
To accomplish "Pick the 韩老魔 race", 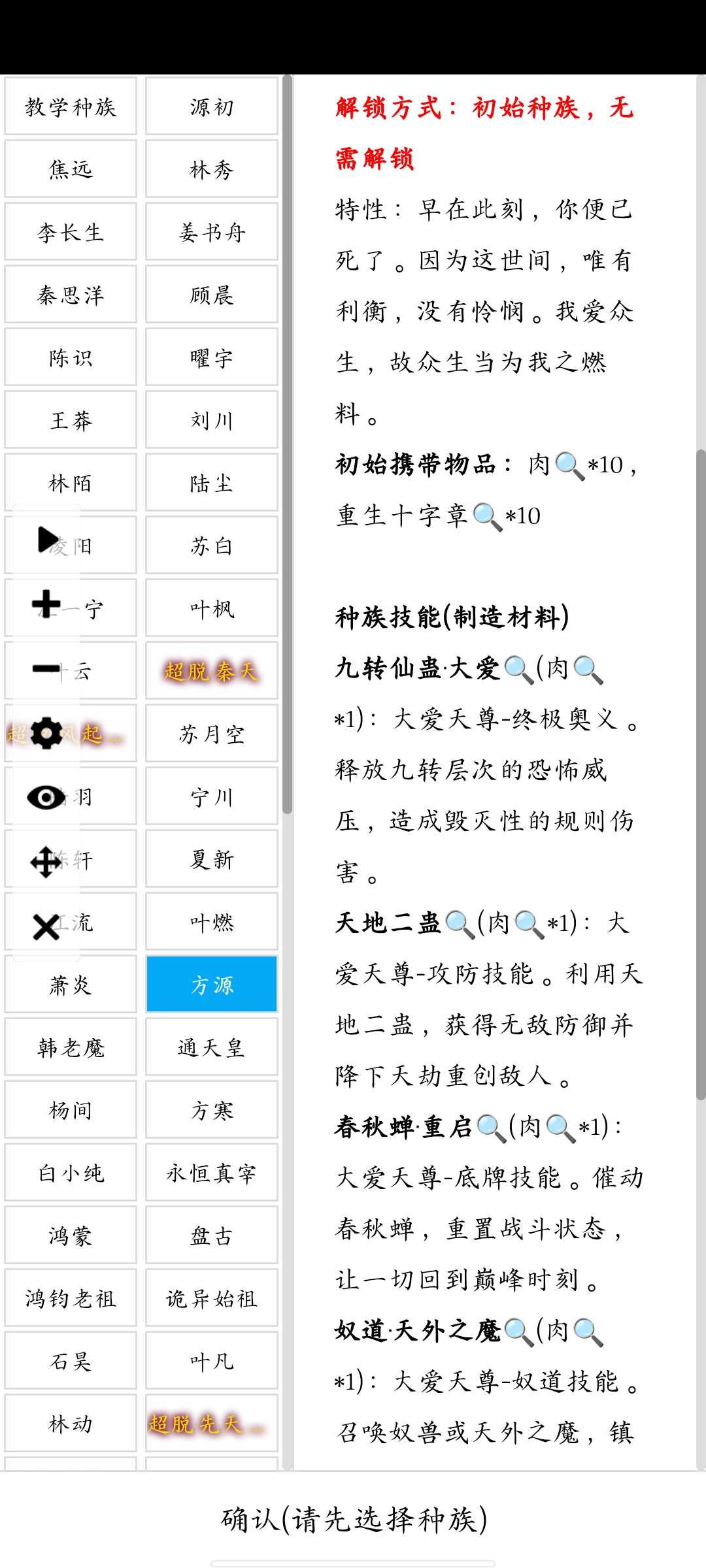I will pos(71,1047).
